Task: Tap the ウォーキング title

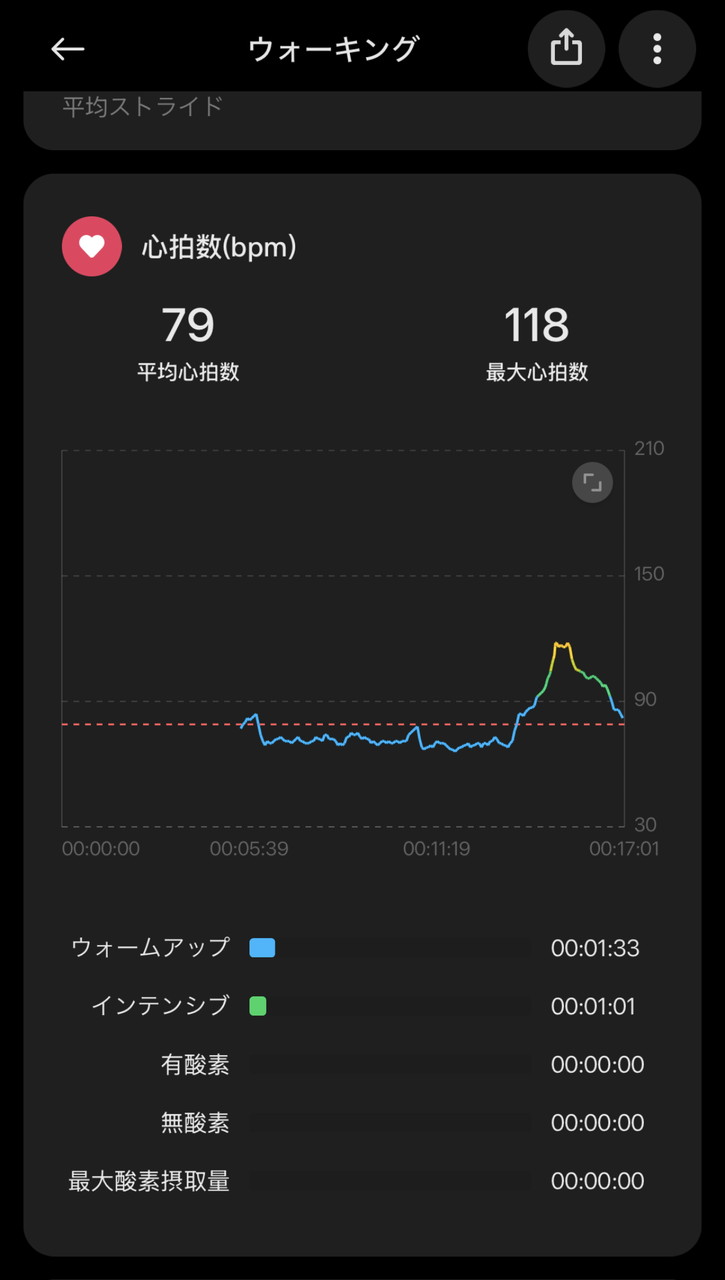Action: coord(335,47)
